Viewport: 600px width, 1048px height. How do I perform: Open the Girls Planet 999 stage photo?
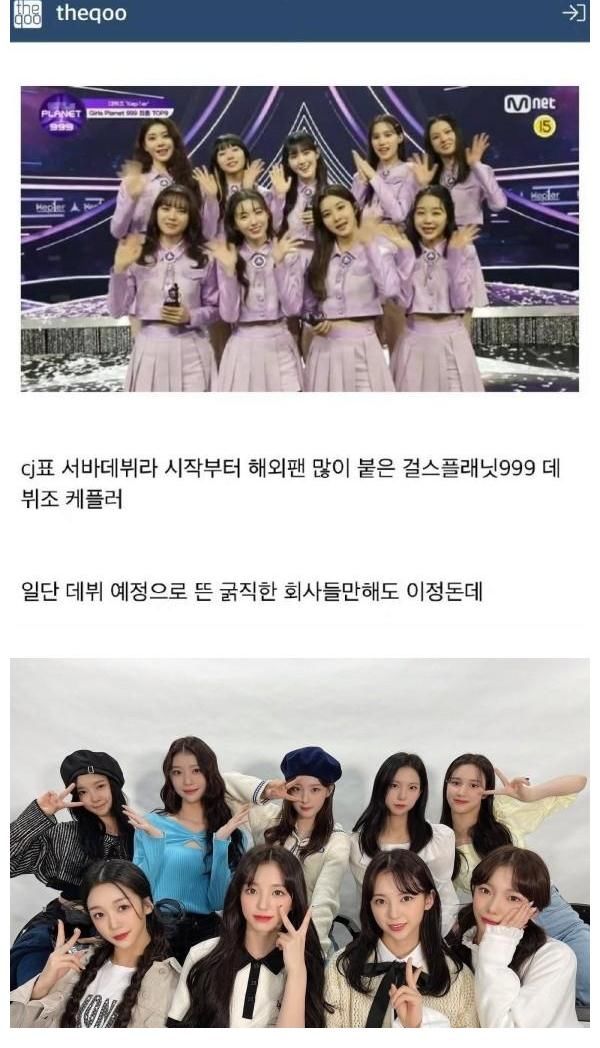coord(299,238)
